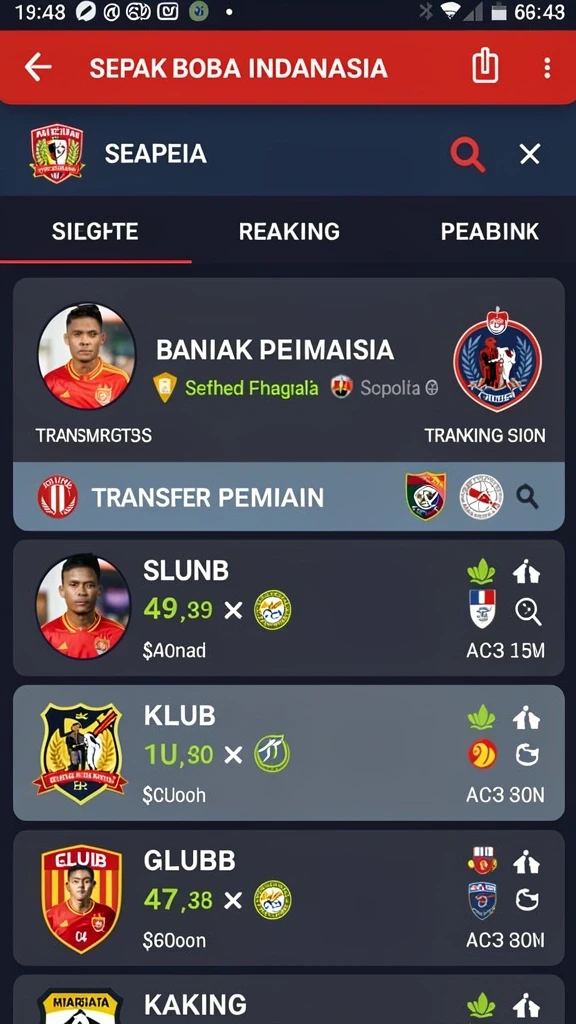Open the three-dot overflow menu
576x1024 pixels.
pos(547,68)
